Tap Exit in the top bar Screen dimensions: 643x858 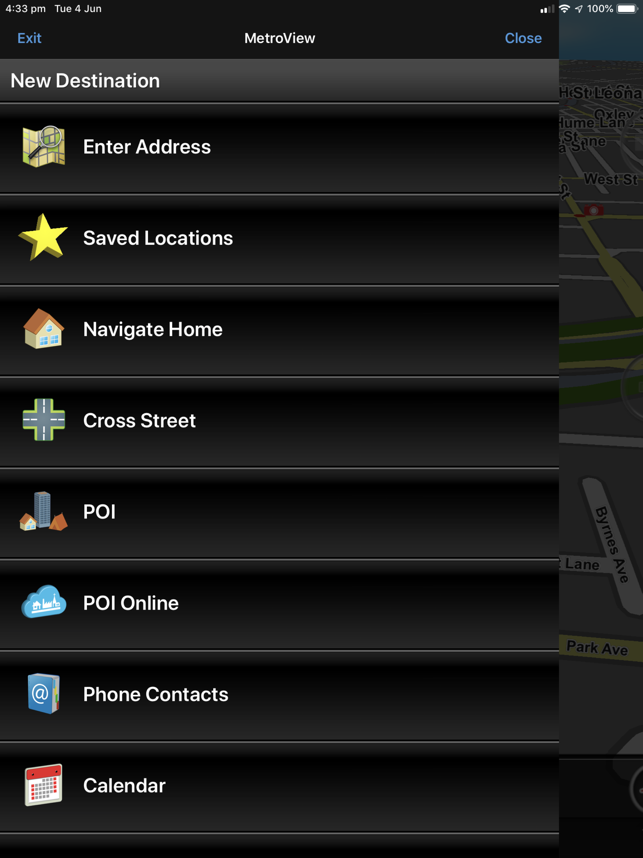[x=29, y=38]
